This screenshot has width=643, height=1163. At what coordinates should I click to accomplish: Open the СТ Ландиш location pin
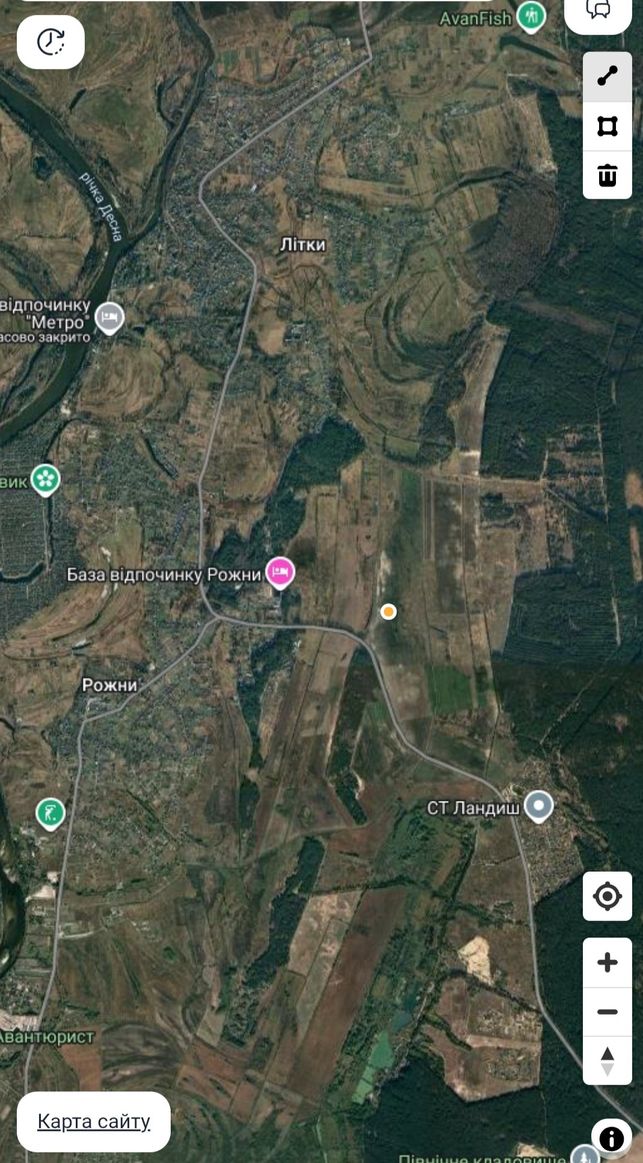(x=538, y=806)
